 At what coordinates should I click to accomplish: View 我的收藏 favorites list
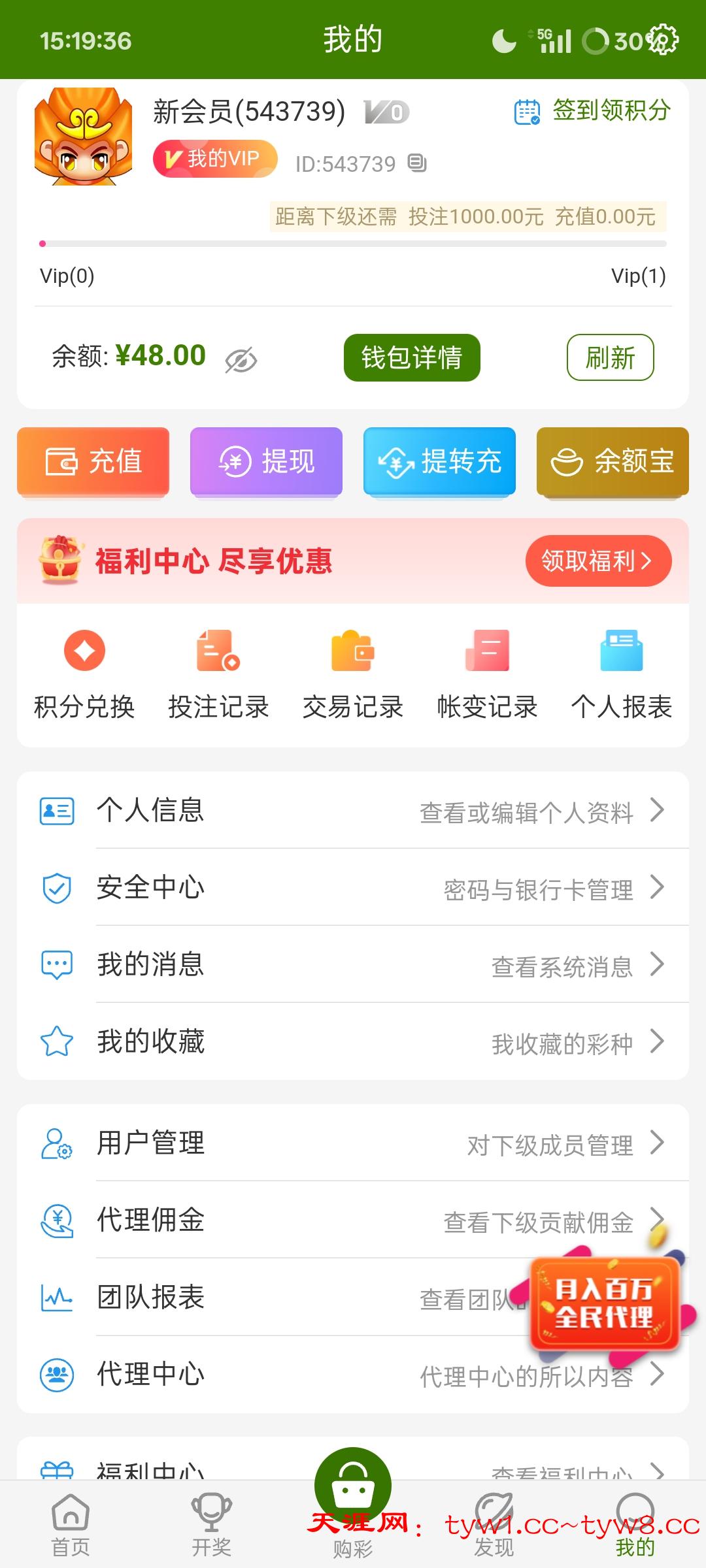353,1041
